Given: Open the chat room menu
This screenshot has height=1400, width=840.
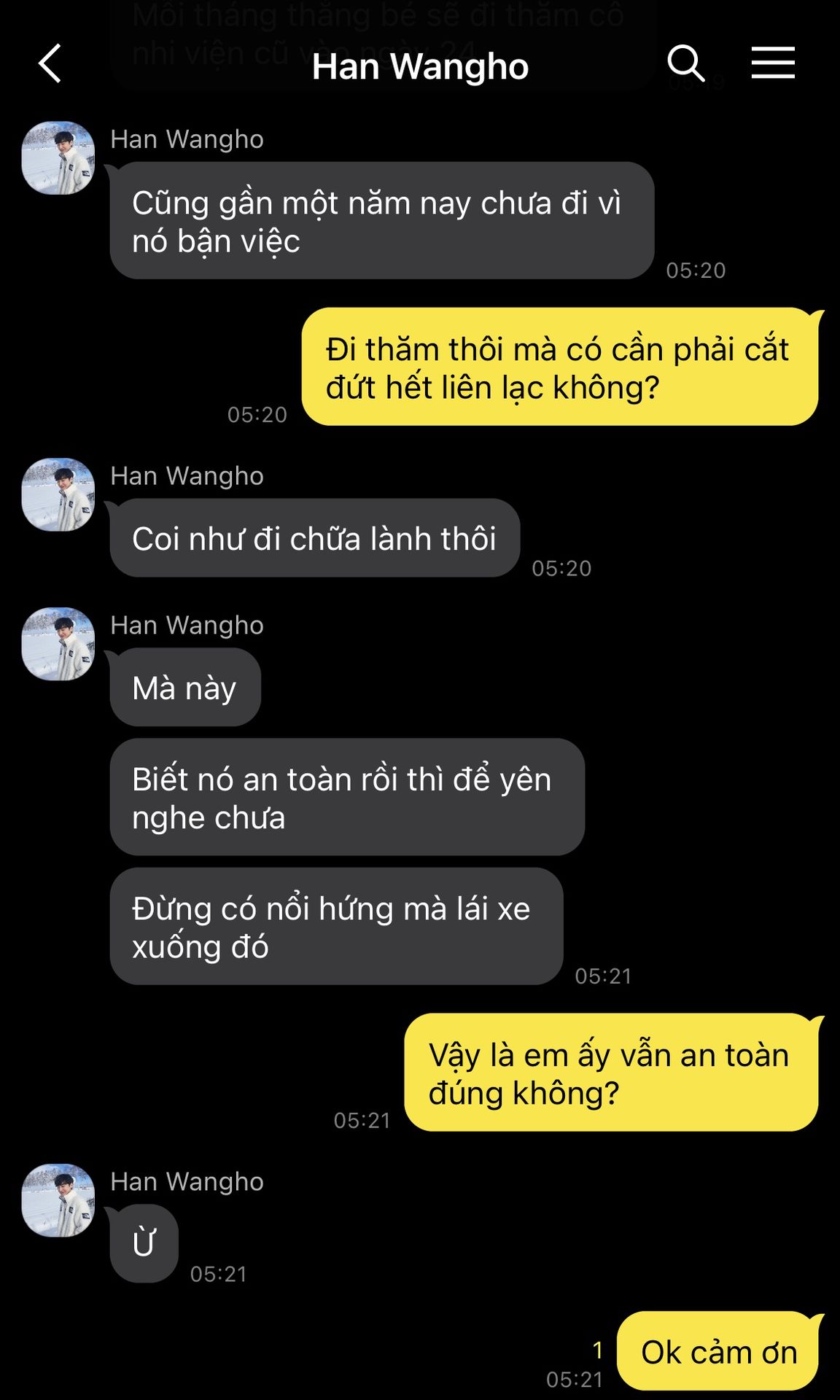Looking at the screenshot, I should (773, 63).
